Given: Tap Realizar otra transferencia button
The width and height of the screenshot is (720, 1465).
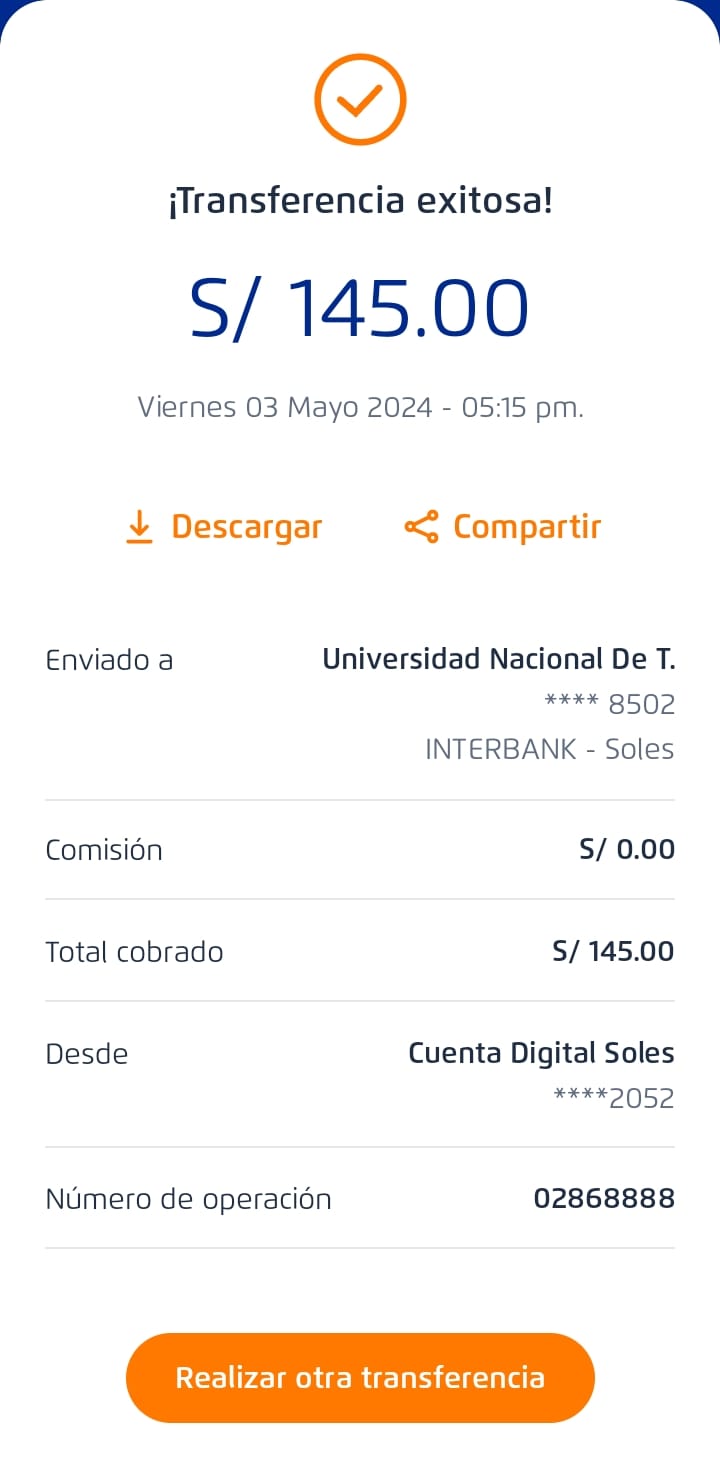Looking at the screenshot, I should (360, 1377).
